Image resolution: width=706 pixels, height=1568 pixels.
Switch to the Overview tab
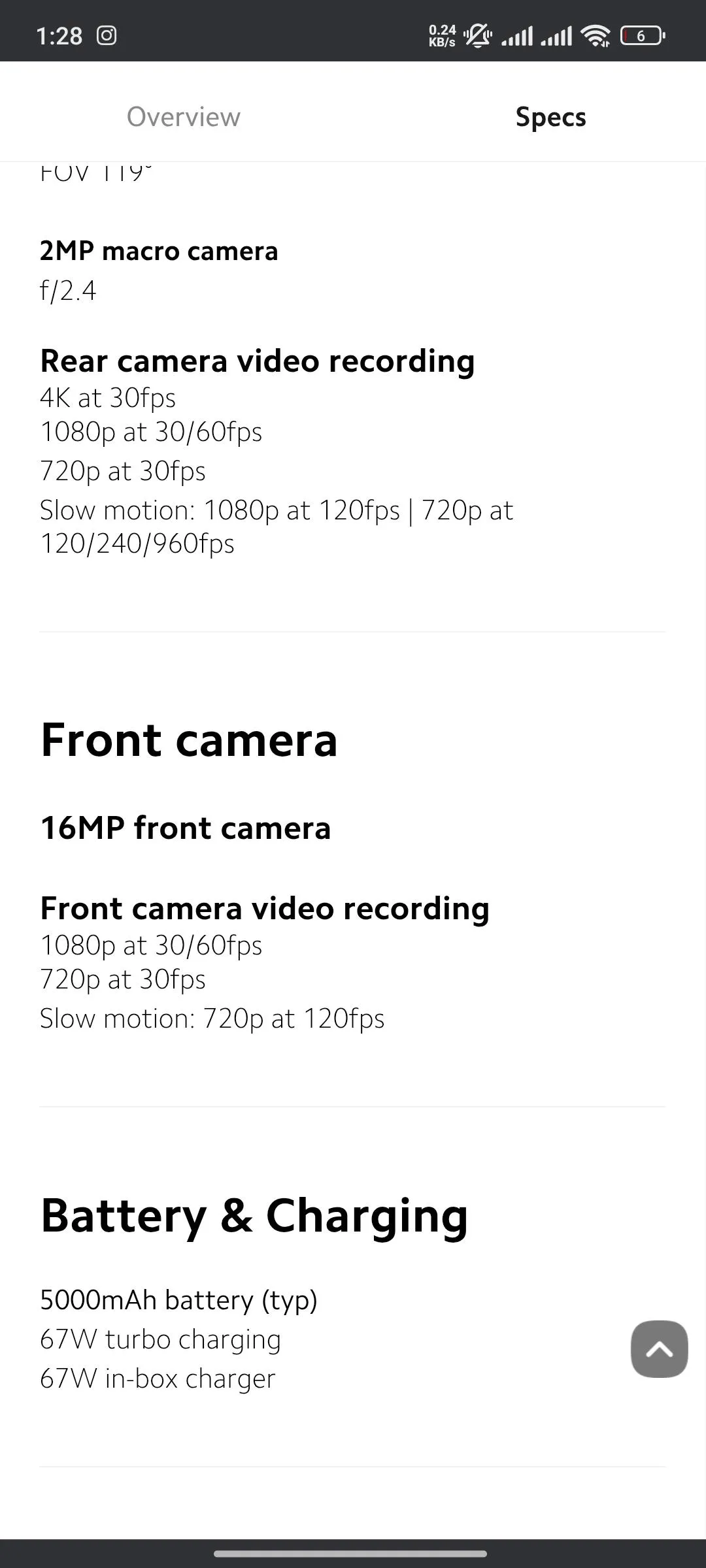pyautogui.click(x=184, y=117)
